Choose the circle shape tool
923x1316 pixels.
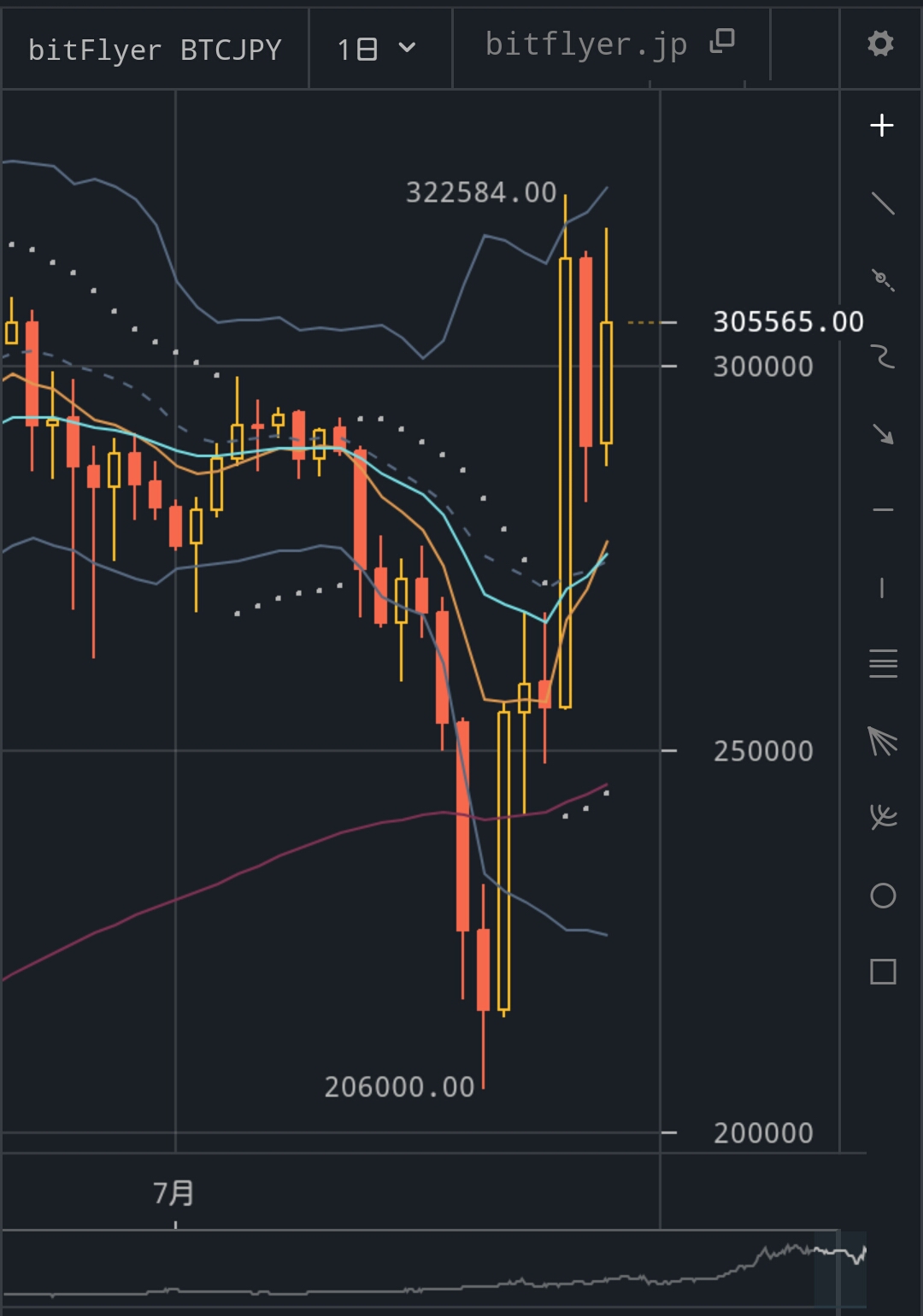(883, 896)
